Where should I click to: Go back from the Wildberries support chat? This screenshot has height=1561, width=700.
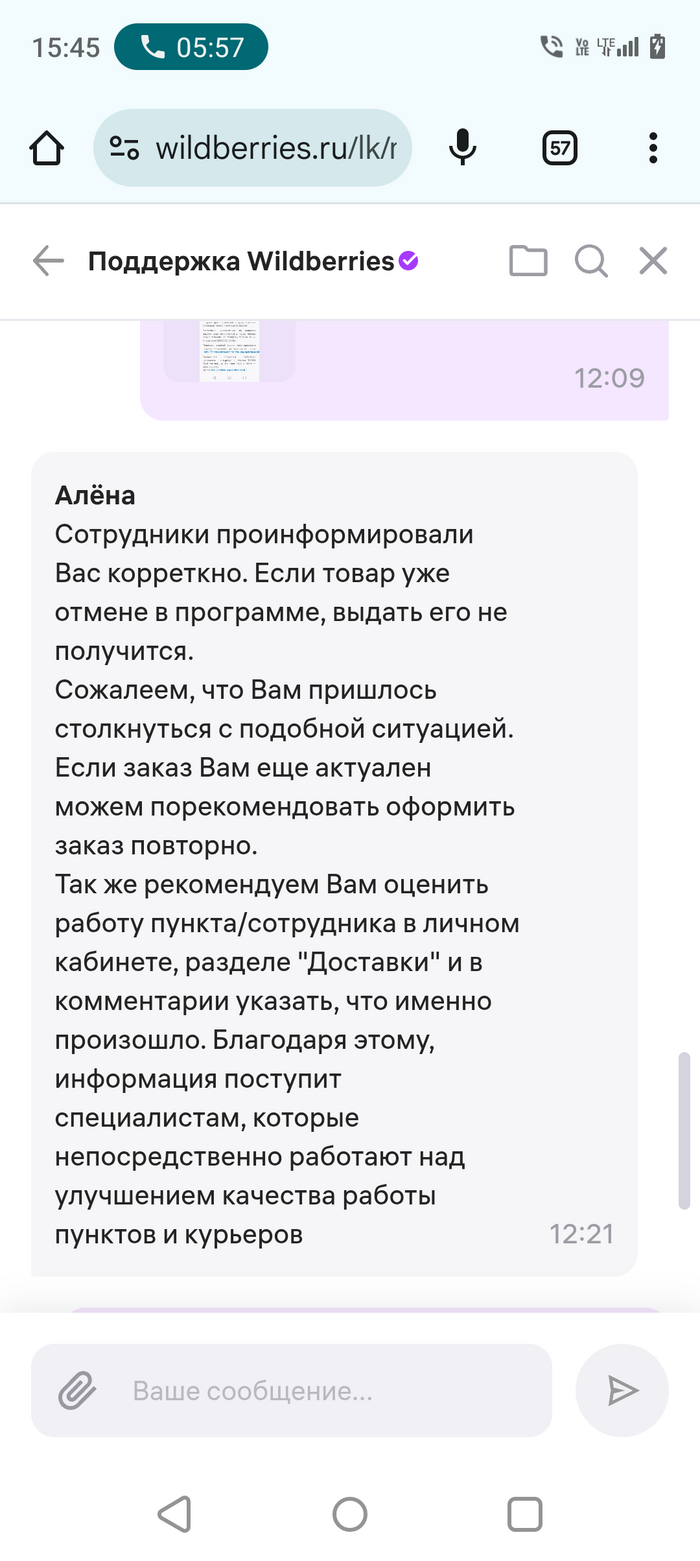pyautogui.click(x=48, y=262)
